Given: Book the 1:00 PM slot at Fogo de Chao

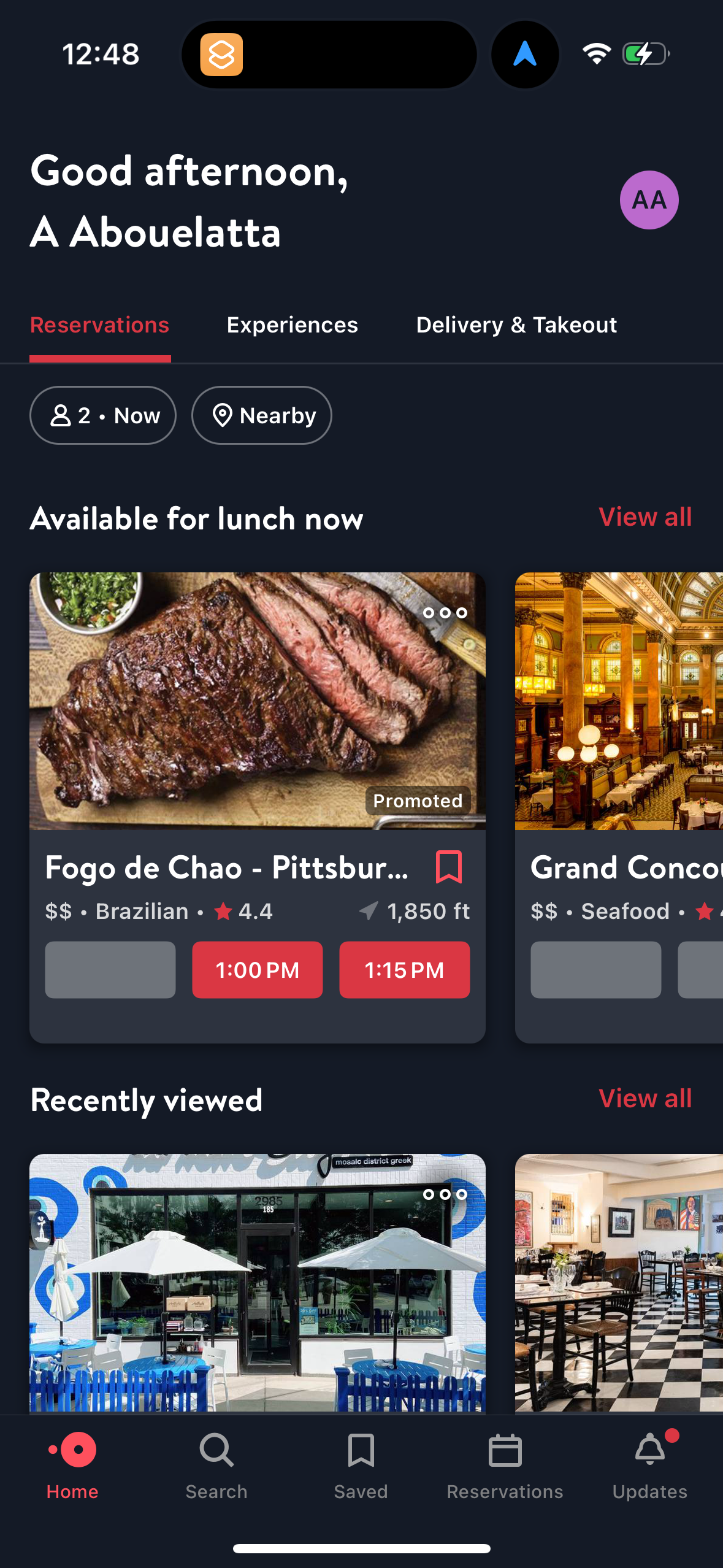Looking at the screenshot, I should point(257,970).
